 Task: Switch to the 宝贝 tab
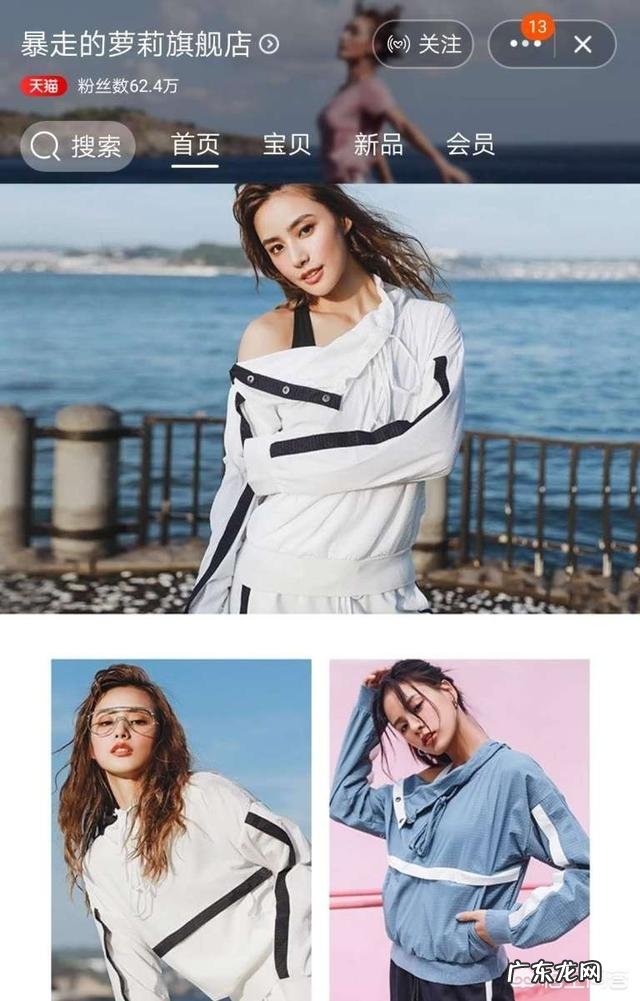287,144
